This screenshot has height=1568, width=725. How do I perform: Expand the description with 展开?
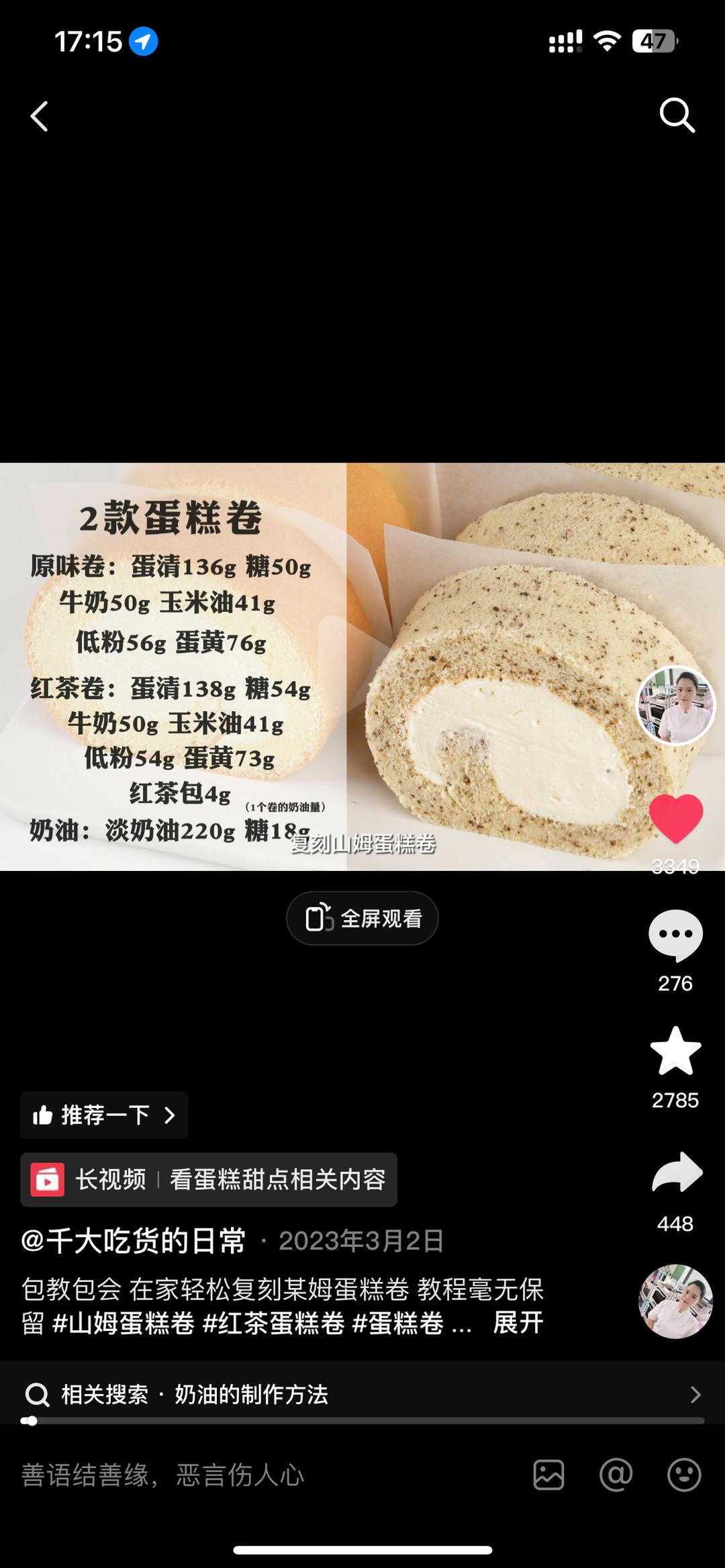tap(518, 1323)
